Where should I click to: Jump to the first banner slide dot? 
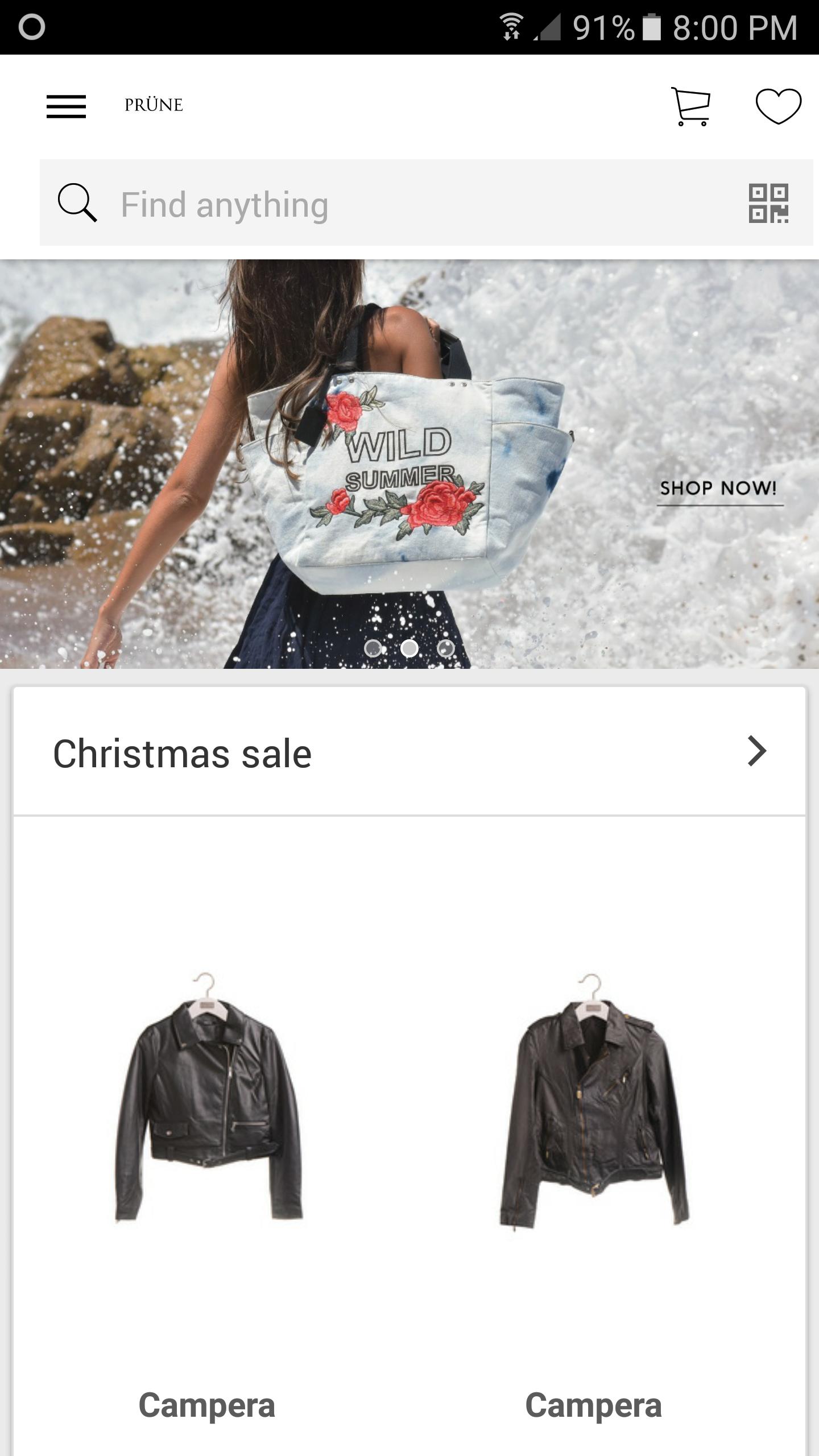[373, 648]
